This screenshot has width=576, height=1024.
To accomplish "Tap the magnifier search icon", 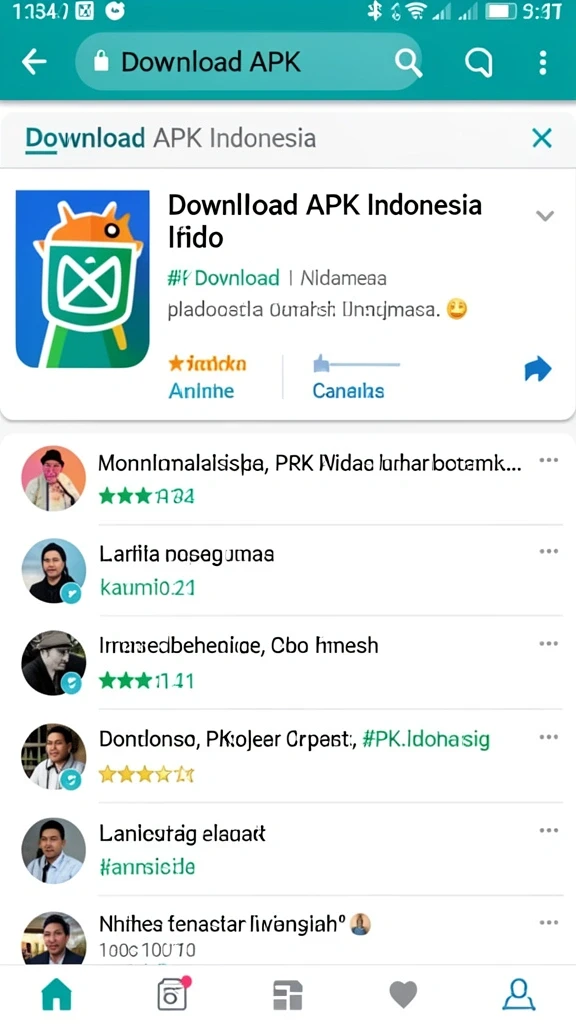I will coord(408,63).
